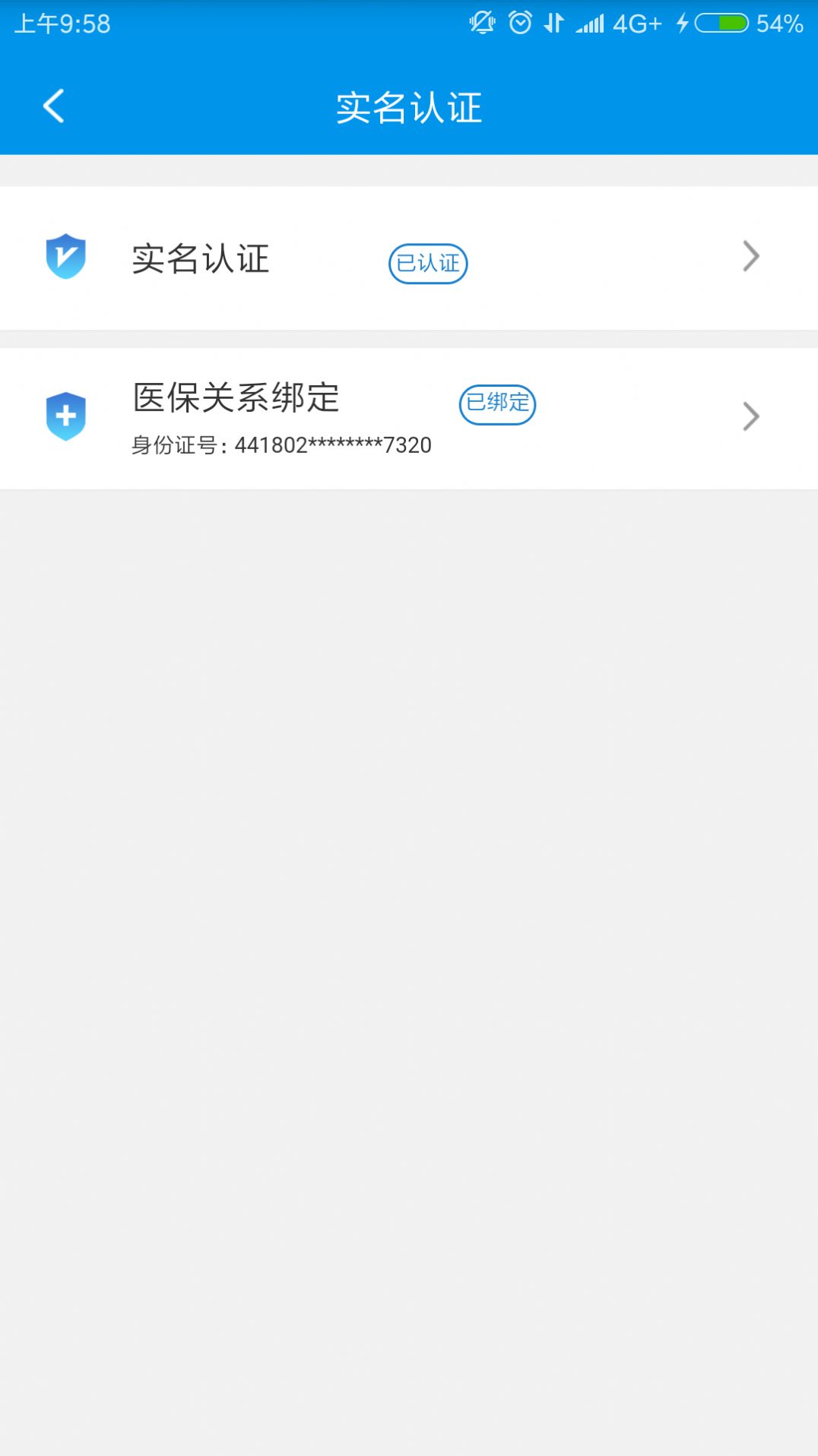
Task: Tap the charging battery indicator
Action: pyautogui.click(x=721, y=23)
